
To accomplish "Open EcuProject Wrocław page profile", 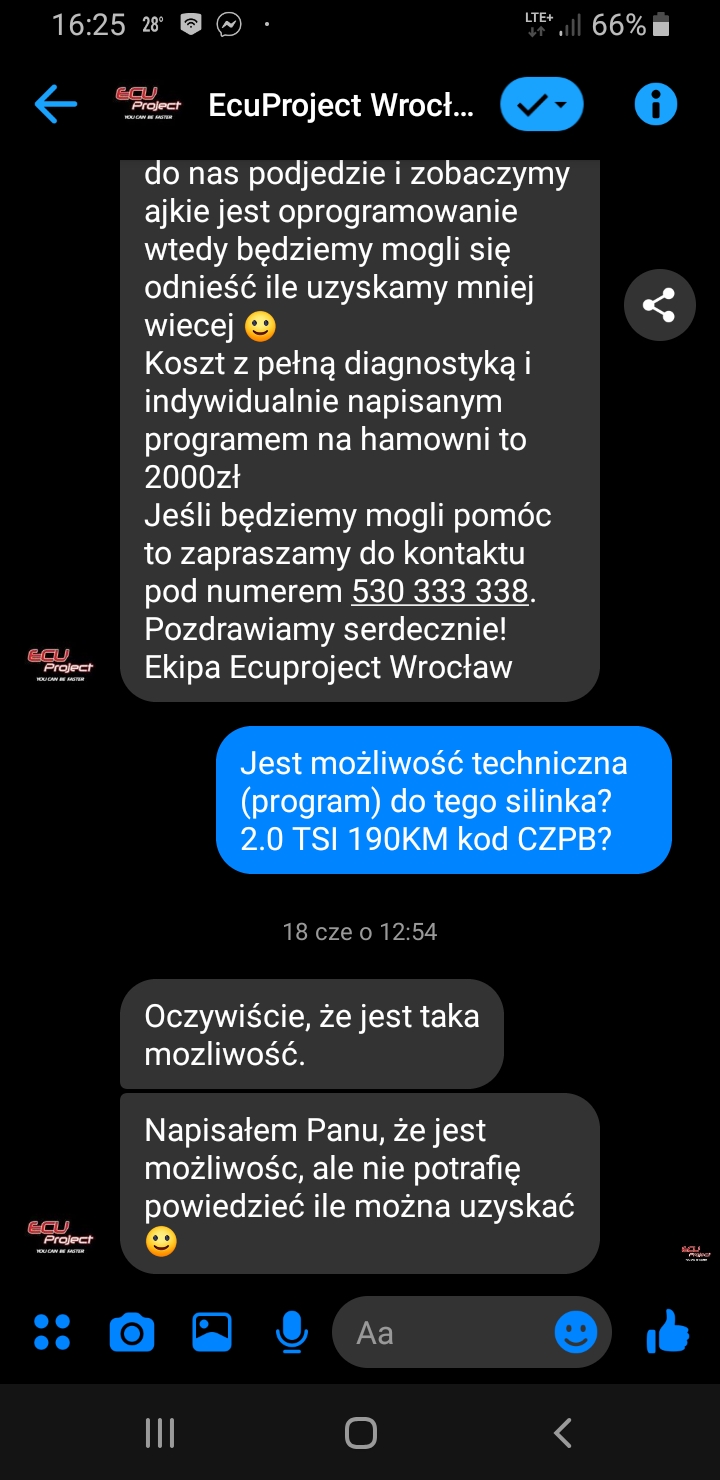I will click(340, 105).
